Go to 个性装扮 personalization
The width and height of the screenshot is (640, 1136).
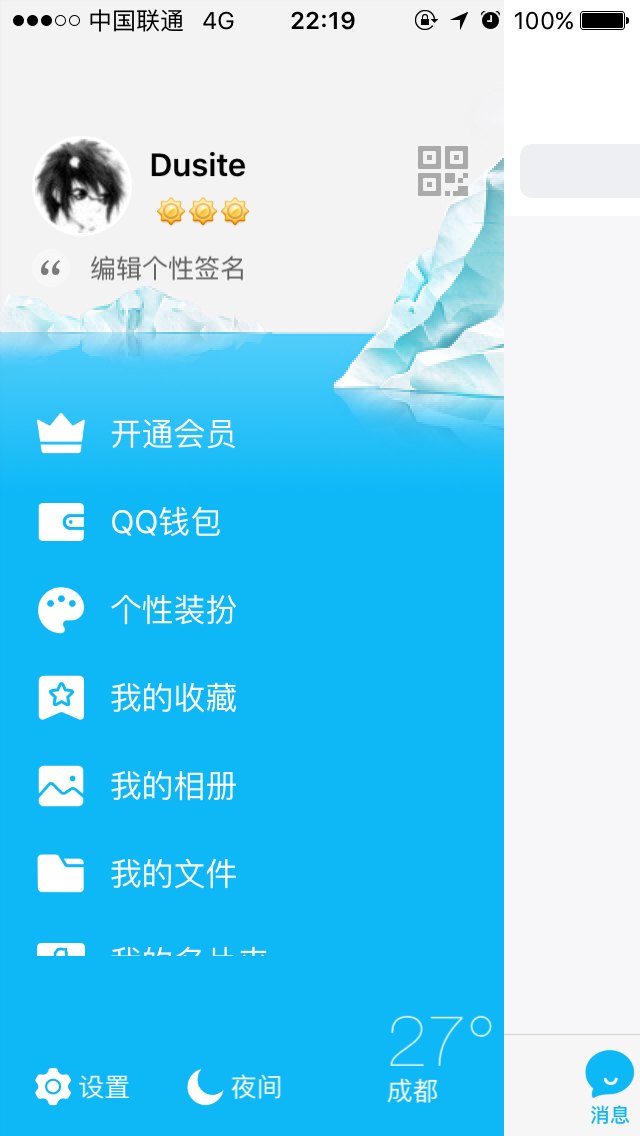coord(172,610)
